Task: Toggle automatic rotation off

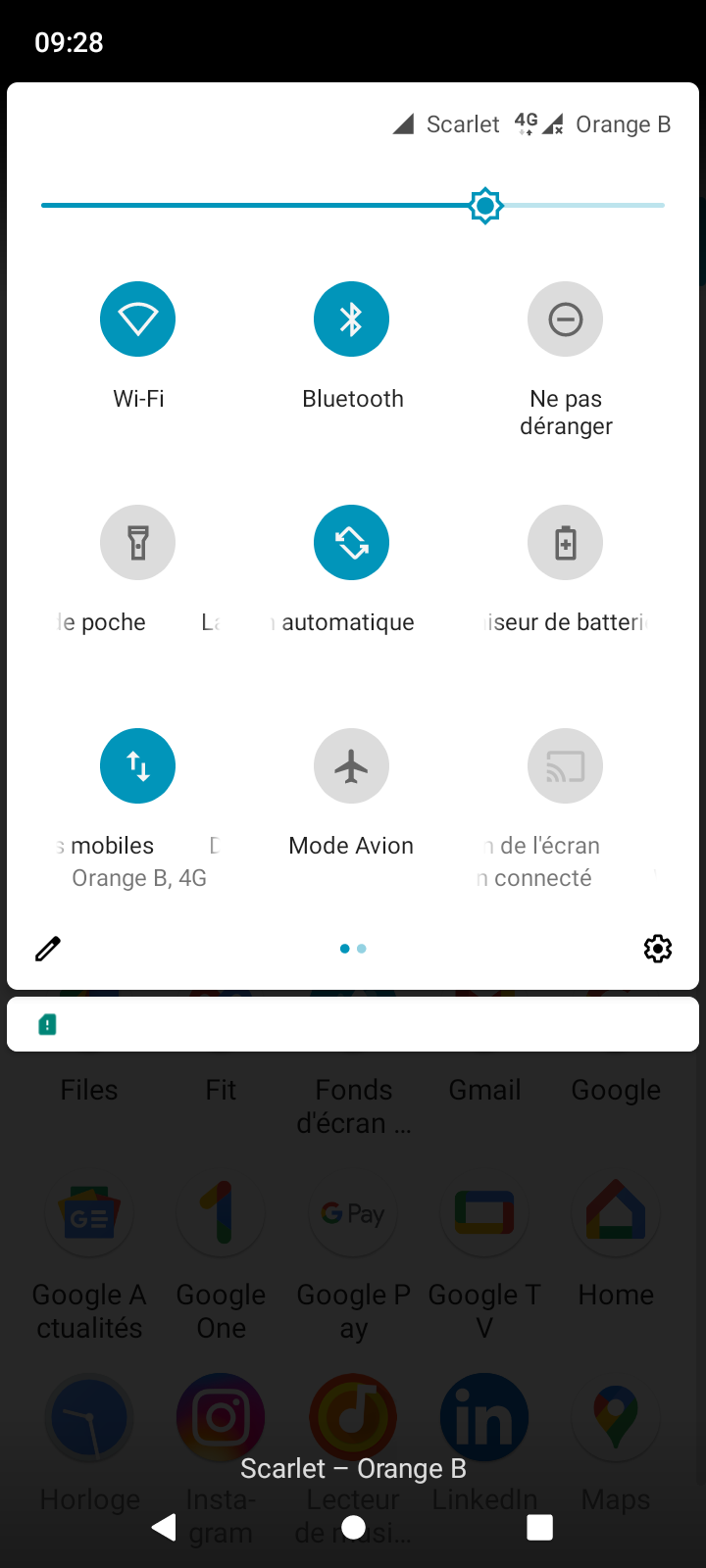Action: tap(351, 542)
